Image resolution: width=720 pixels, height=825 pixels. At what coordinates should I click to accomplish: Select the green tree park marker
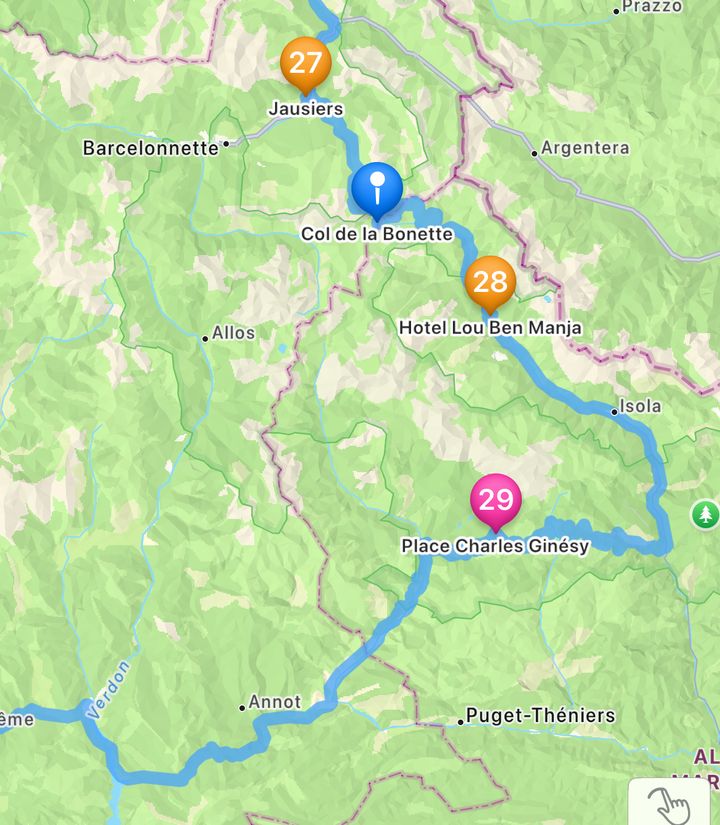tap(705, 515)
